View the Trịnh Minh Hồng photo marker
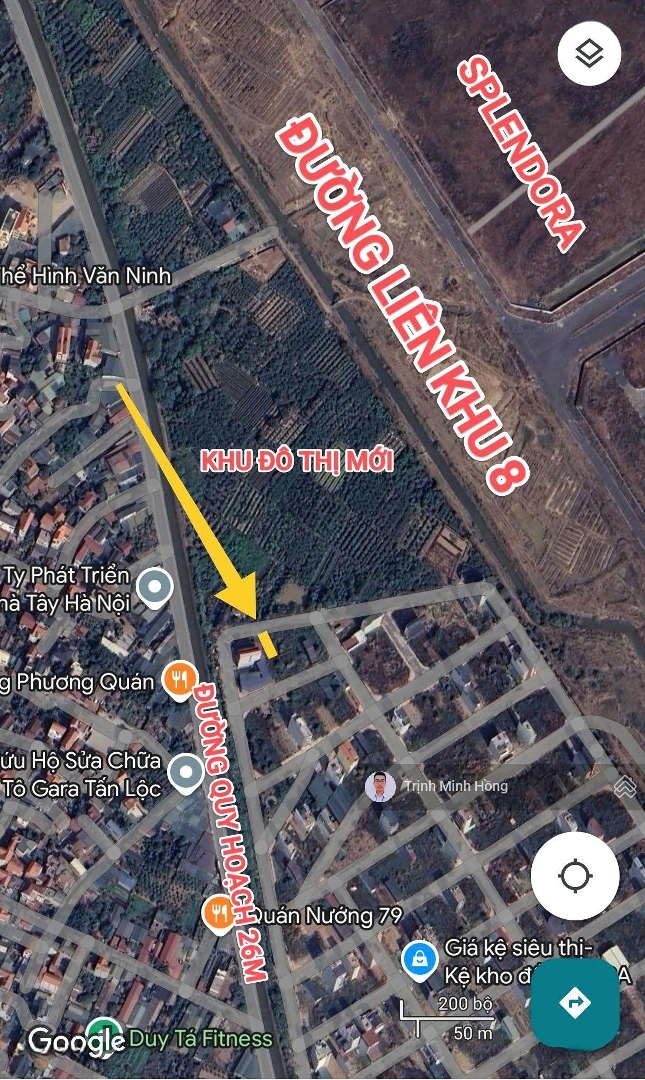This screenshot has height=1080, width=645. pos(380,786)
